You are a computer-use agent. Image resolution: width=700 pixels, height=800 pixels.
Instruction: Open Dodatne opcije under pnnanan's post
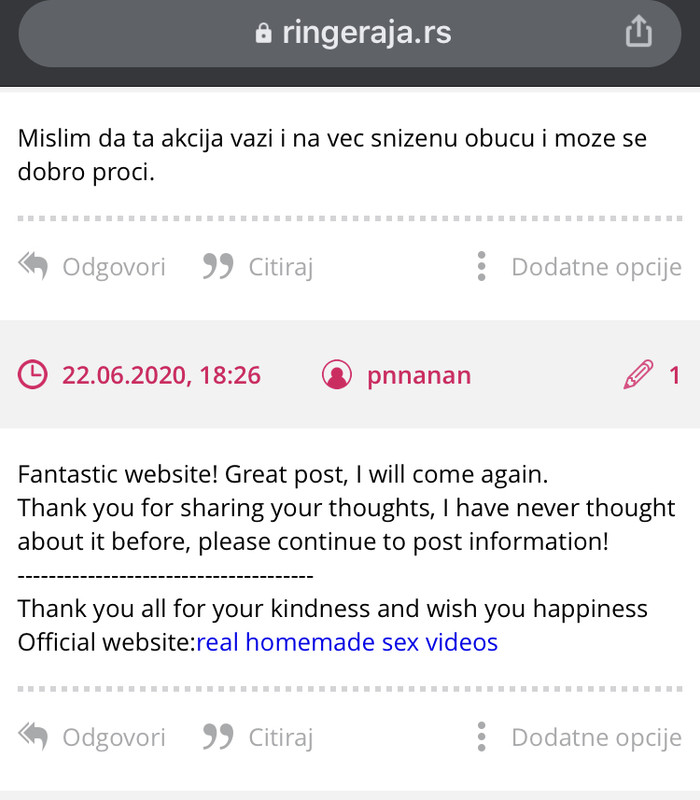[x=578, y=737]
